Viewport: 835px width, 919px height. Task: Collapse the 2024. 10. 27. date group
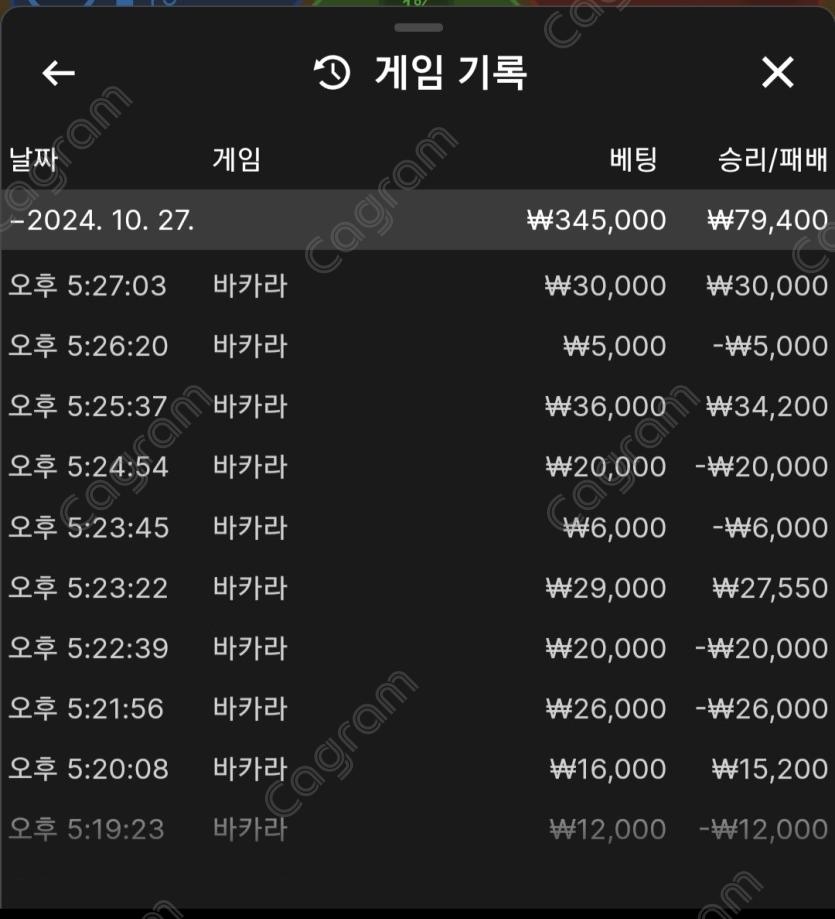100,220
